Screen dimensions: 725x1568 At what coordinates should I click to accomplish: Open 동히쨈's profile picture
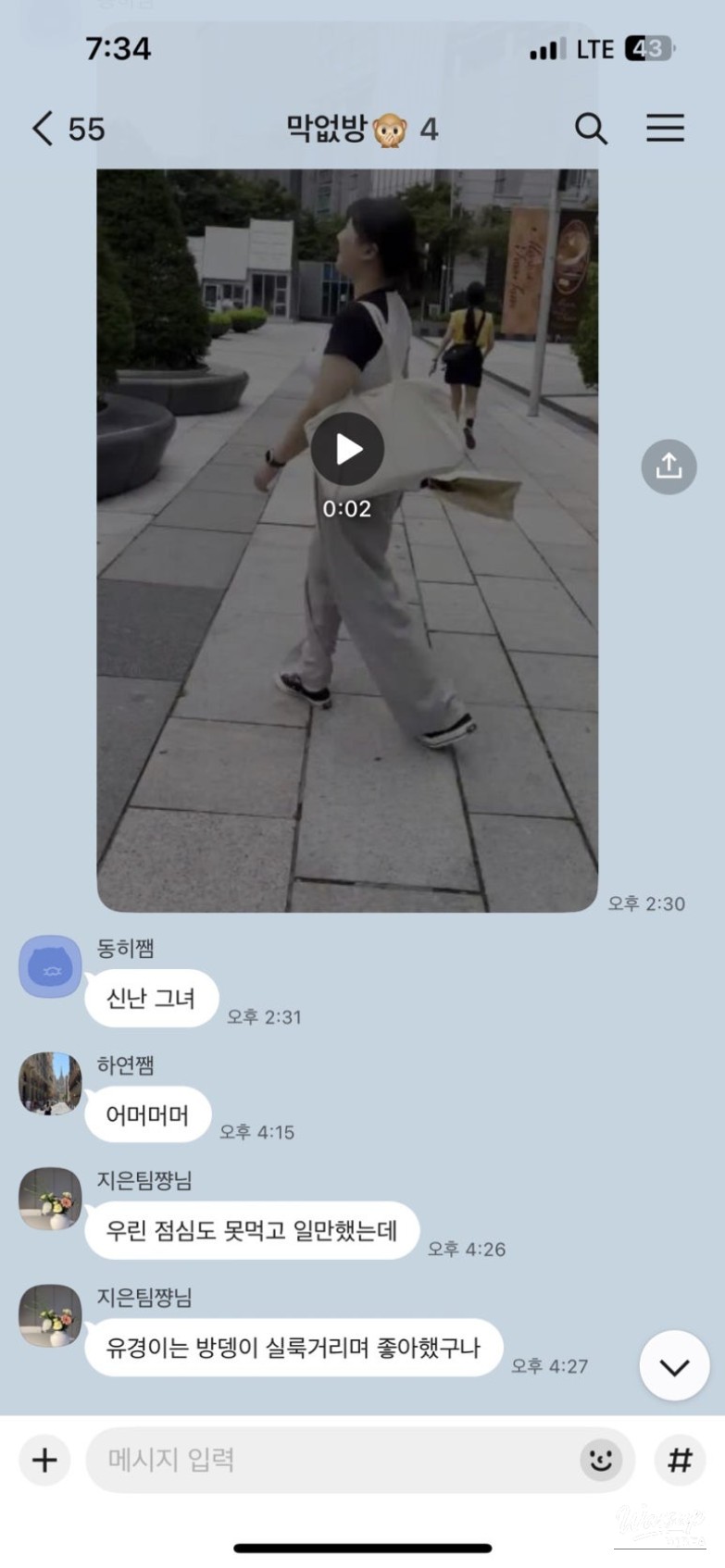[51, 966]
